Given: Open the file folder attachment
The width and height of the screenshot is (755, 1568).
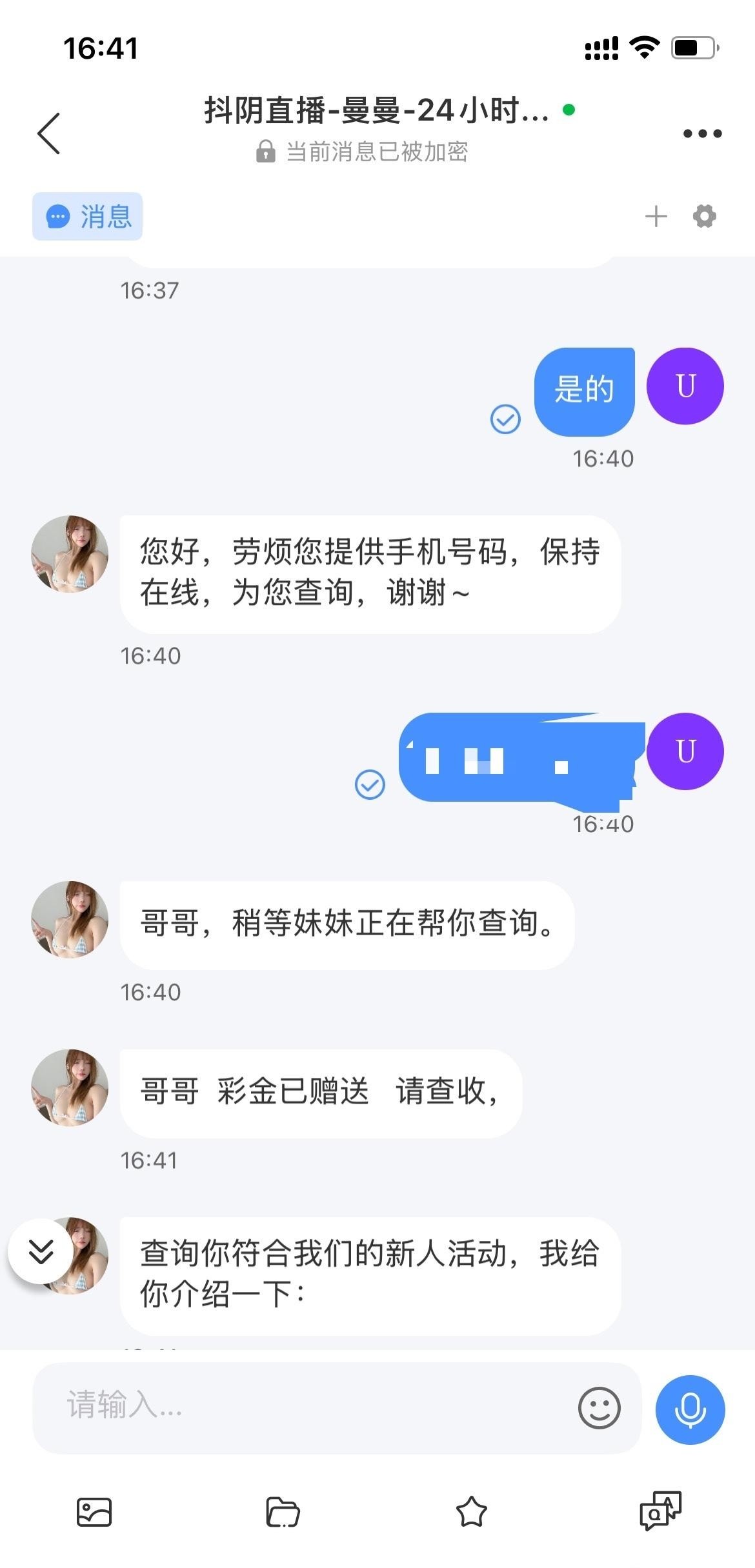Looking at the screenshot, I should click(x=283, y=1512).
